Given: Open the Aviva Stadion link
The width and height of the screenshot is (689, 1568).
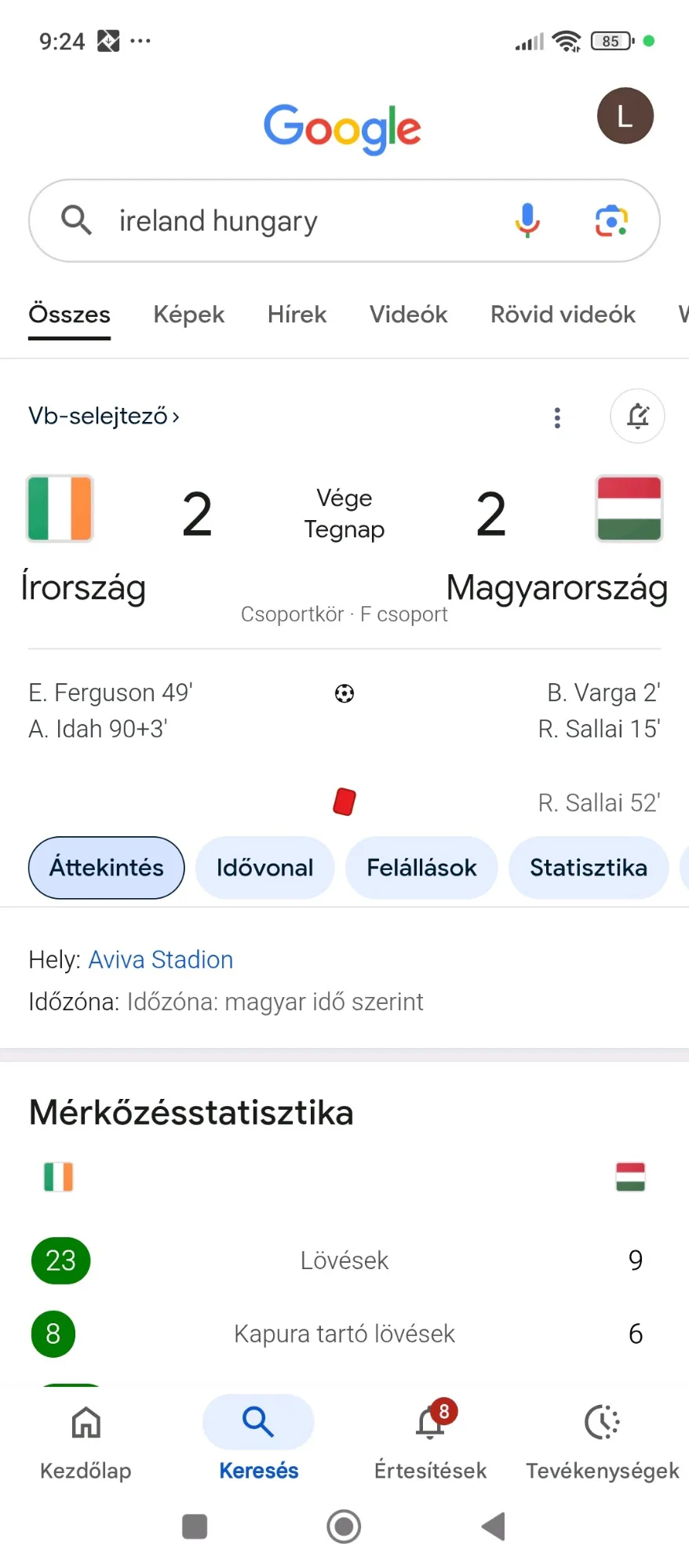Looking at the screenshot, I should coord(161,959).
